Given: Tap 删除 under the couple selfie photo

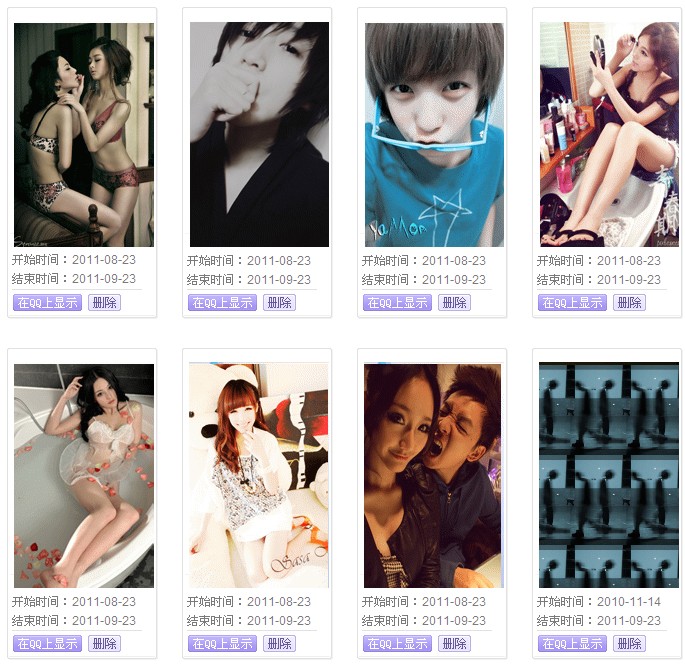Looking at the screenshot, I should (x=454, y=644).
